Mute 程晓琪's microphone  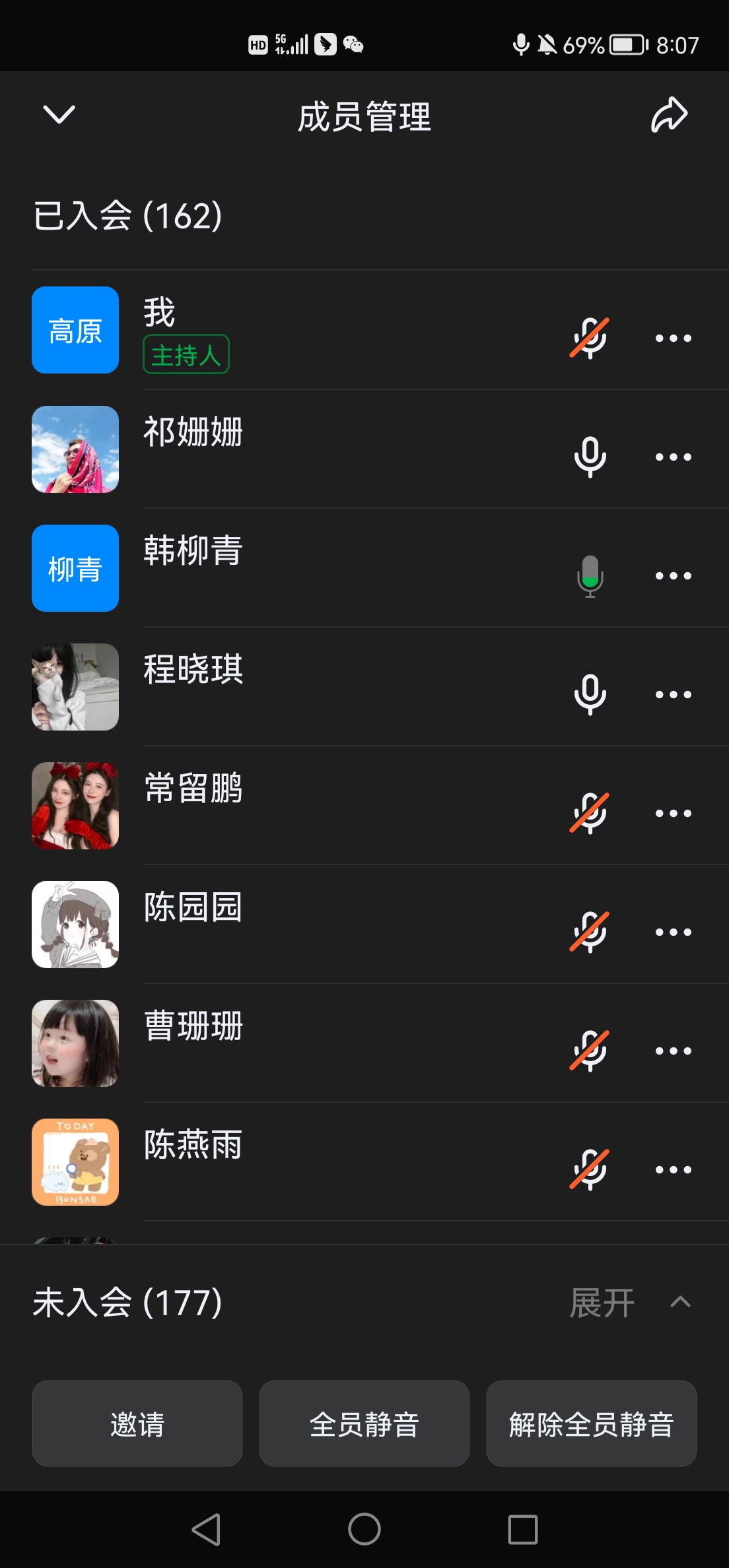(590, 694)
